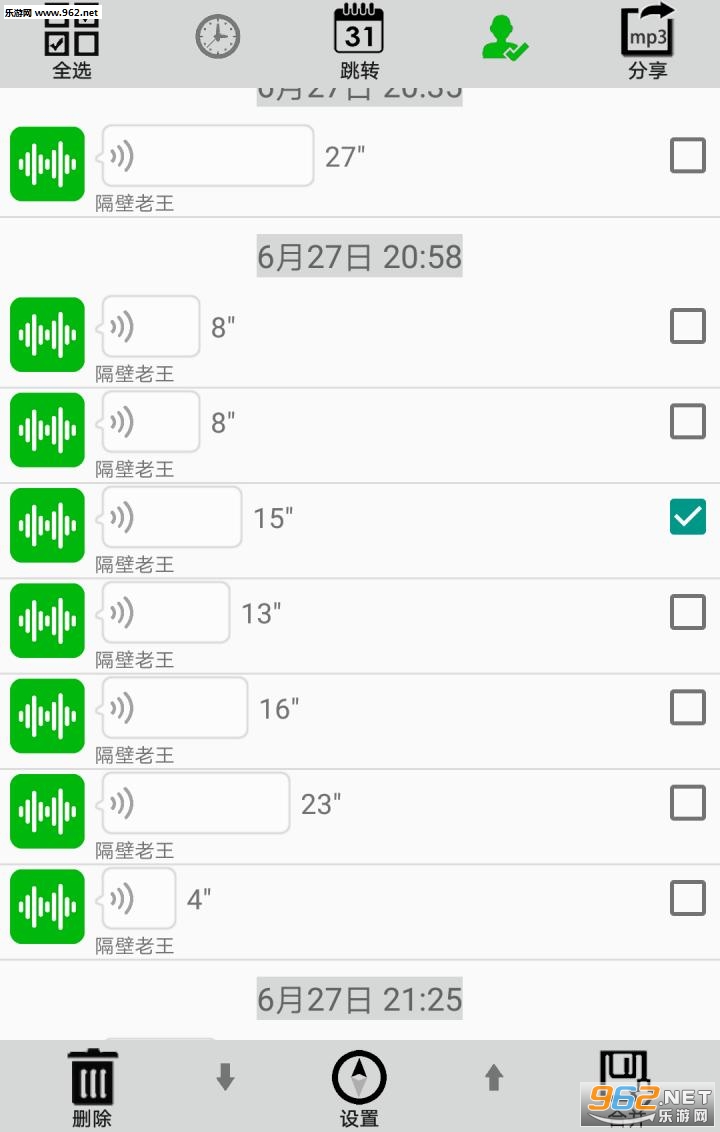Screen dimensions: 720x1132
Task: Open 设置 settings
Action: coord(359,1087)
